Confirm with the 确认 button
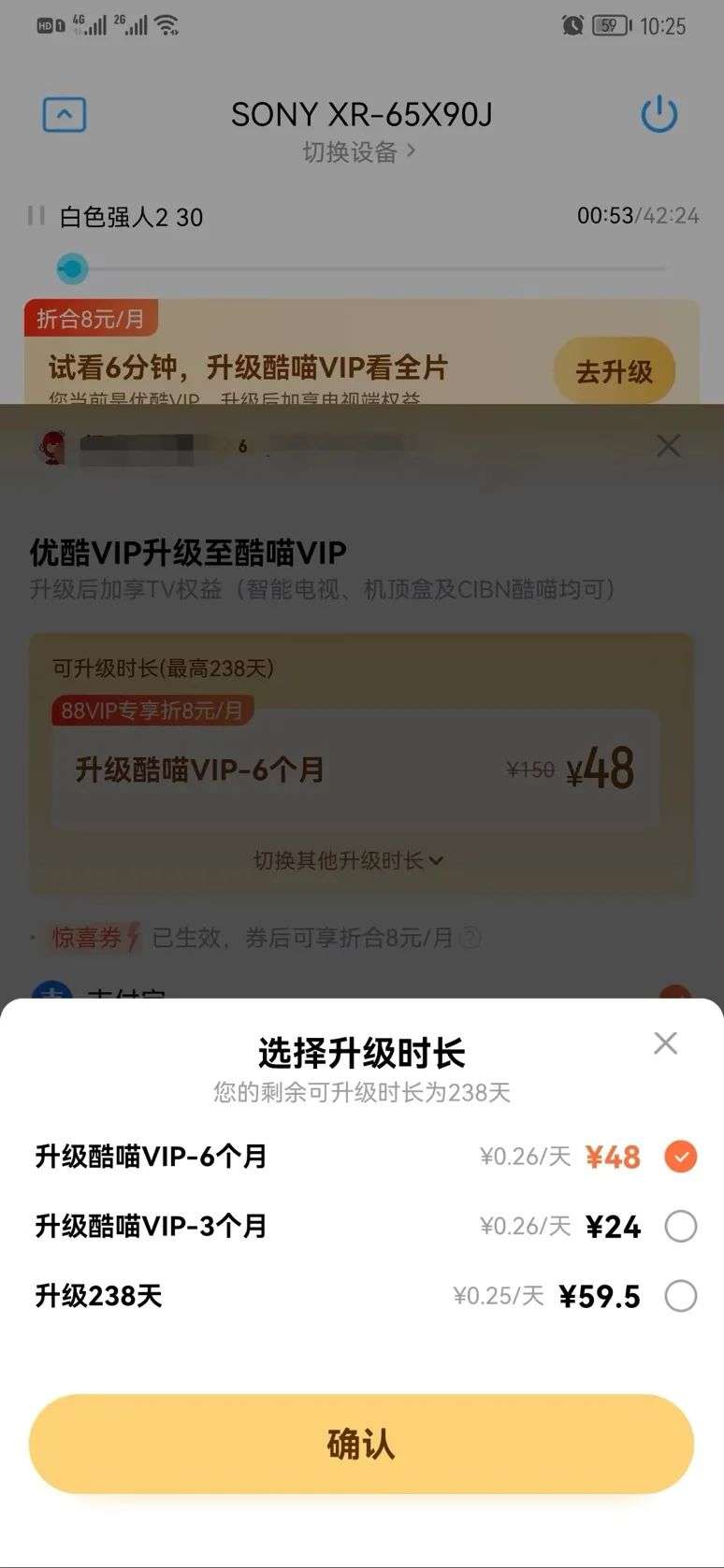This screenshot has height=1568, width=724. (x=361, y=1444)
